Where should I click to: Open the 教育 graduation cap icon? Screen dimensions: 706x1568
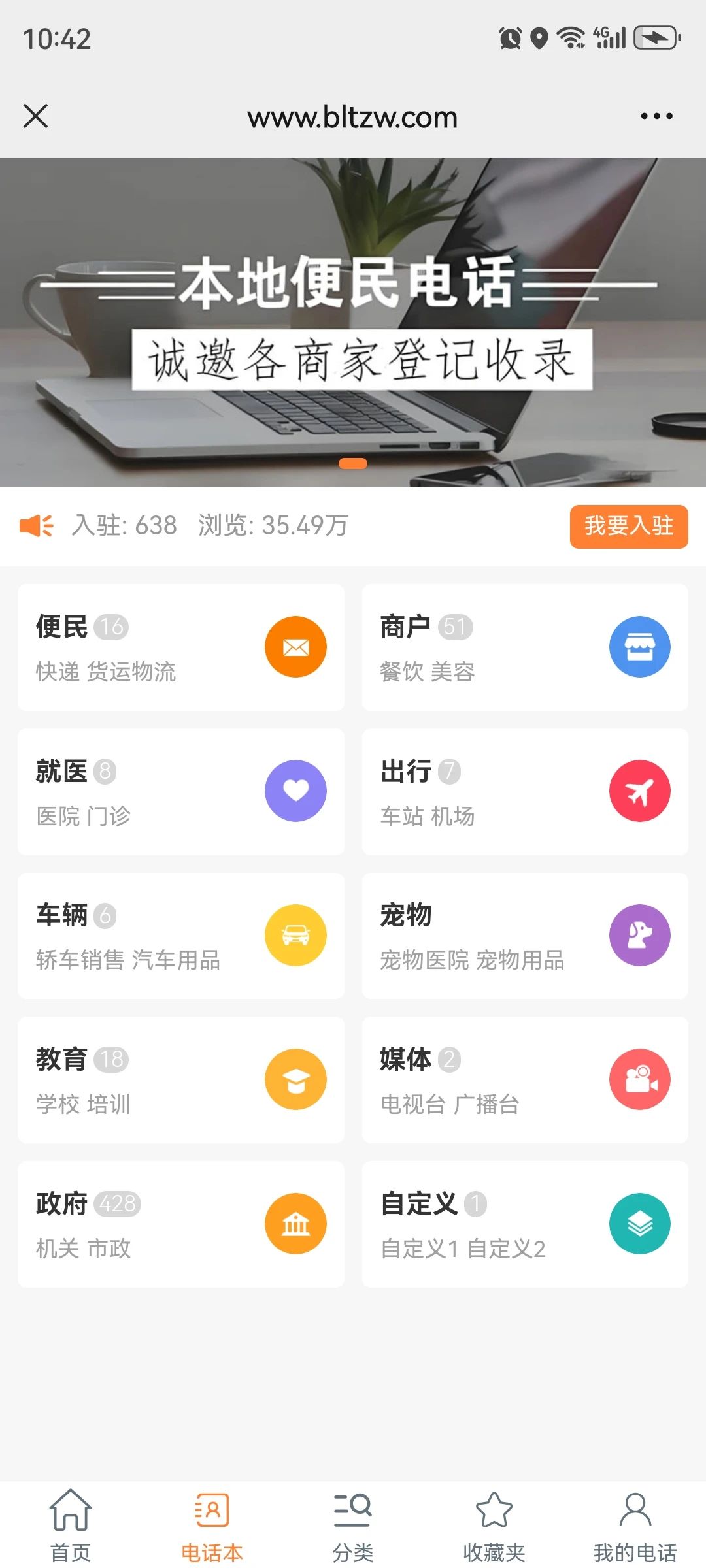(x=296, y=1079)
